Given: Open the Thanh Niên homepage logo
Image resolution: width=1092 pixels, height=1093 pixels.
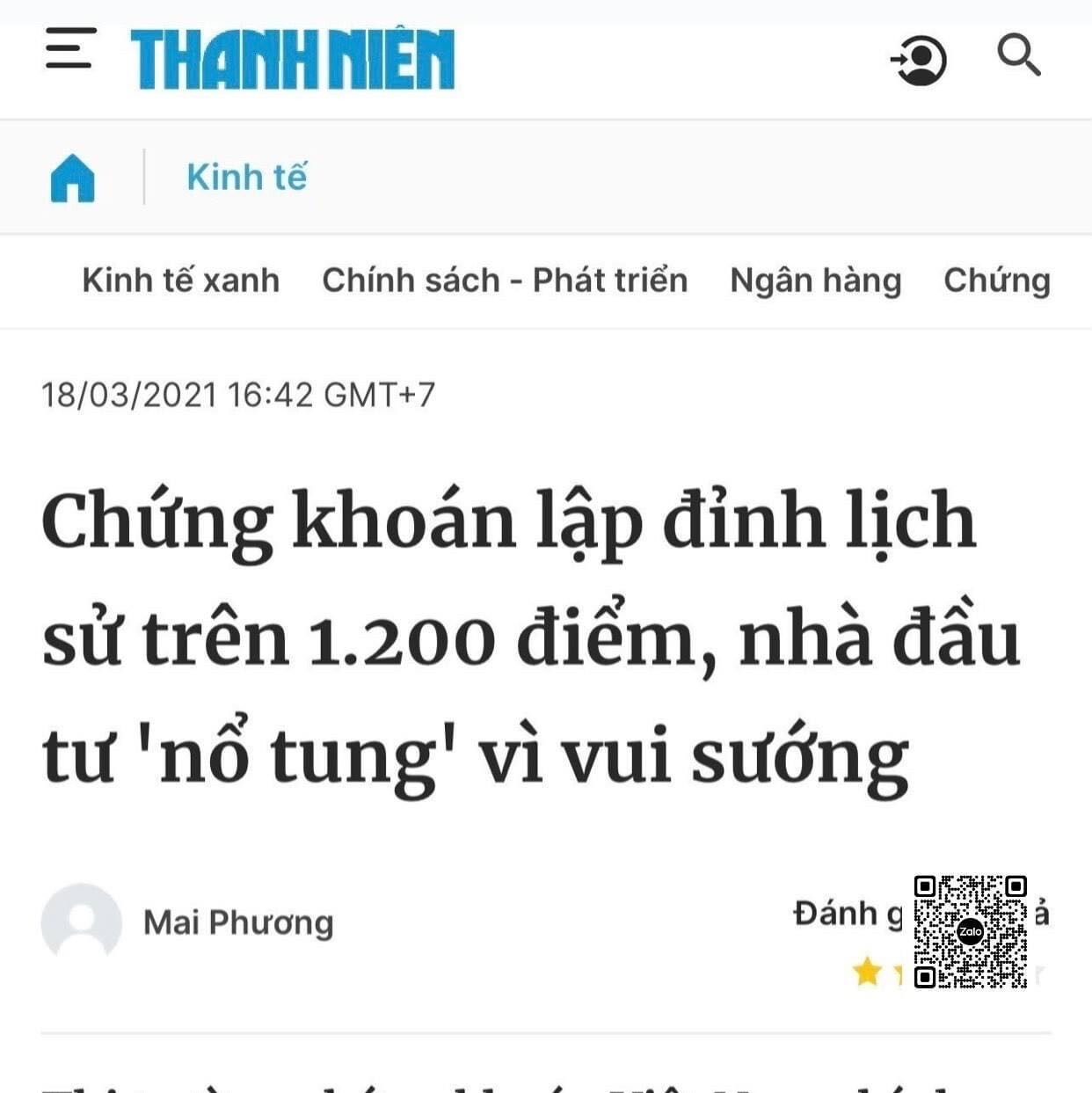Looking at the screenshot, I should (293, 59).
